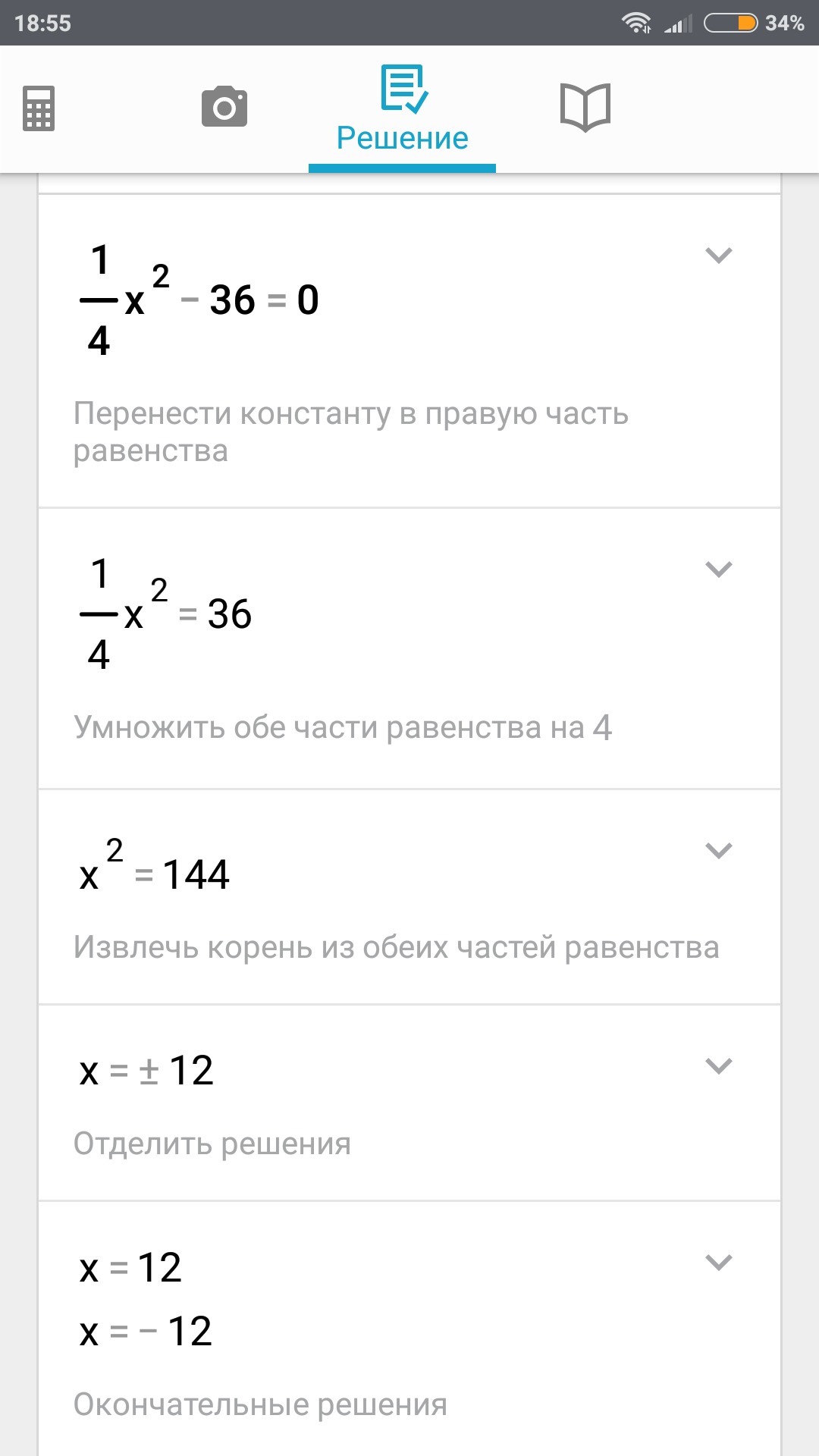Open the calculator tab

(39, 108)
